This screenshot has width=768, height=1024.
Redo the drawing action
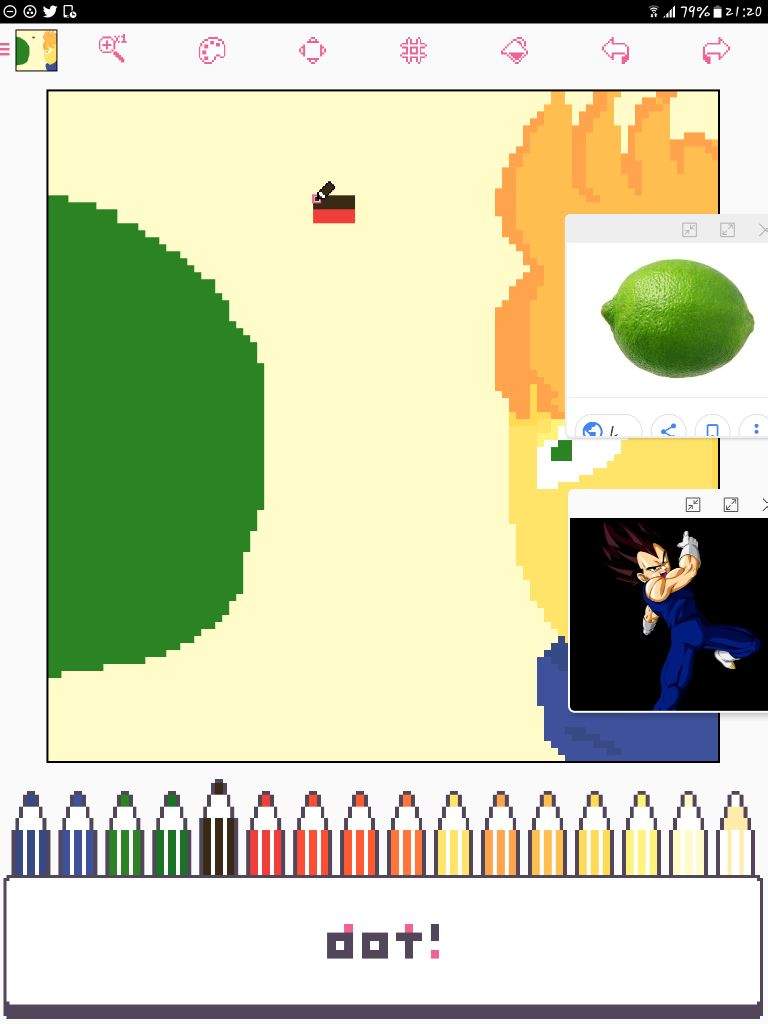[x=716, y=50]
